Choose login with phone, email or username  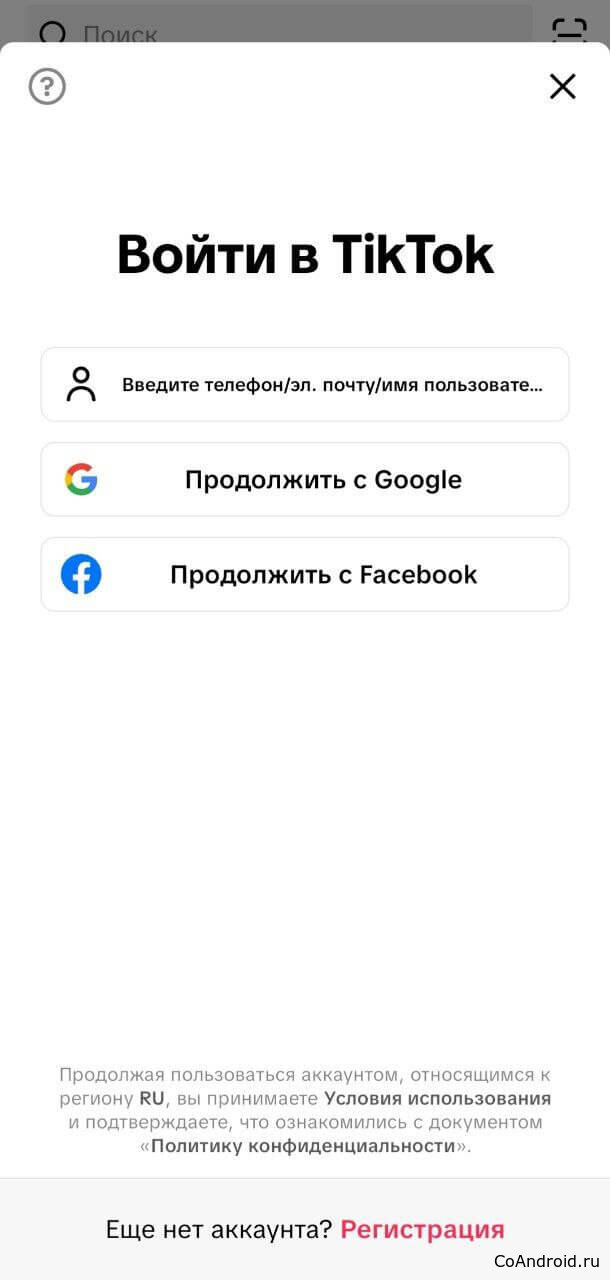[305, 384]
